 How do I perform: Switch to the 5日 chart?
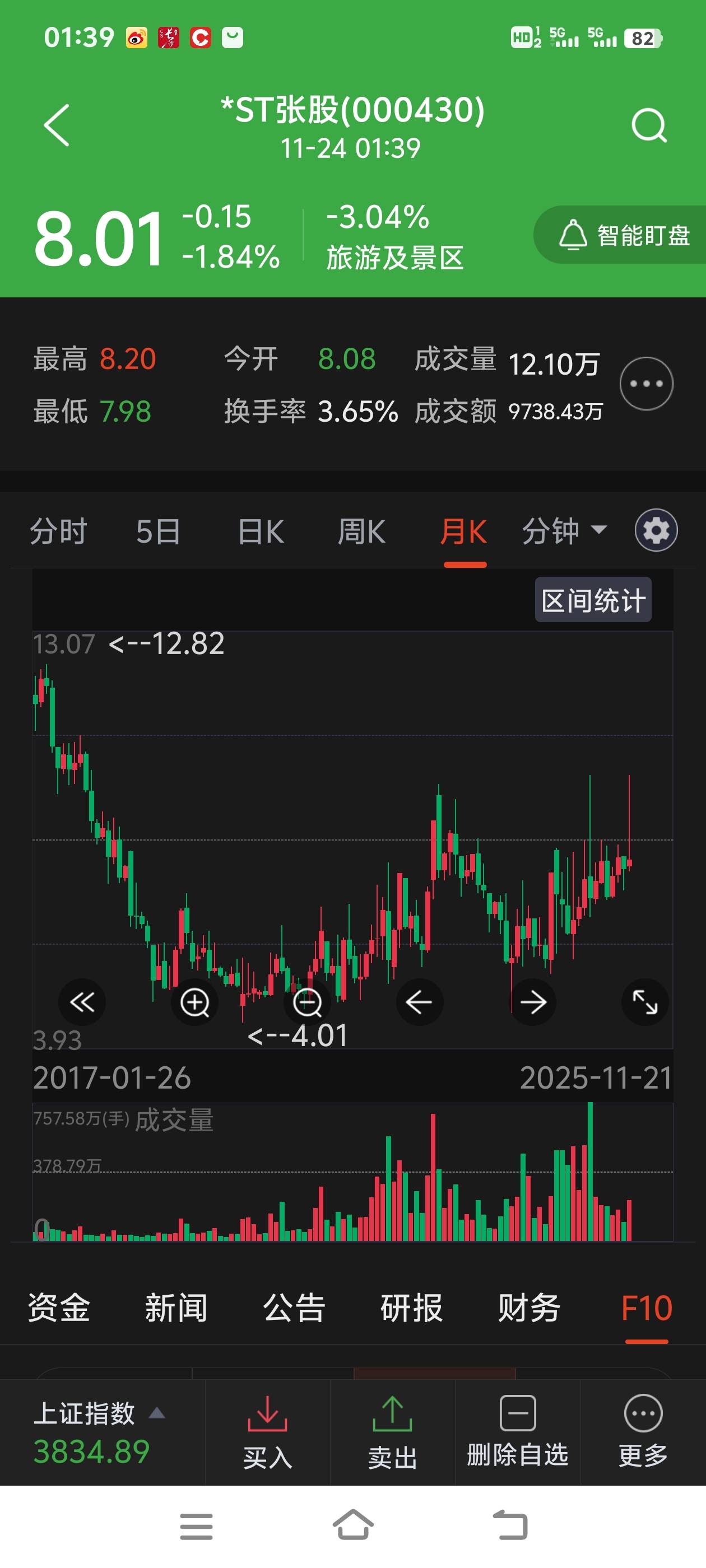pos(158,531)
